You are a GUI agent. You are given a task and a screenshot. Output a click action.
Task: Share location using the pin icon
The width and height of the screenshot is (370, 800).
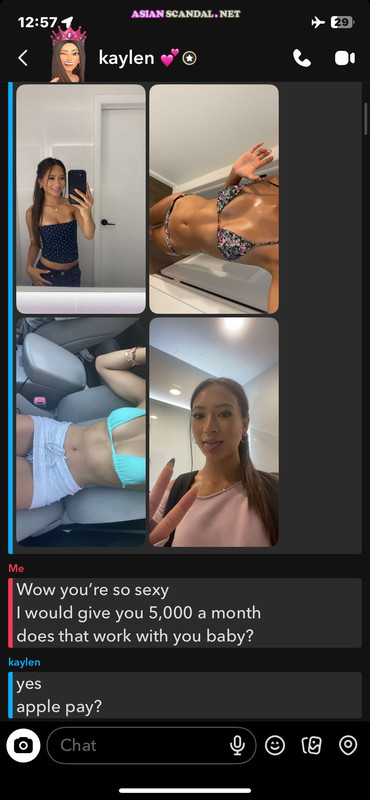point(348,746)
